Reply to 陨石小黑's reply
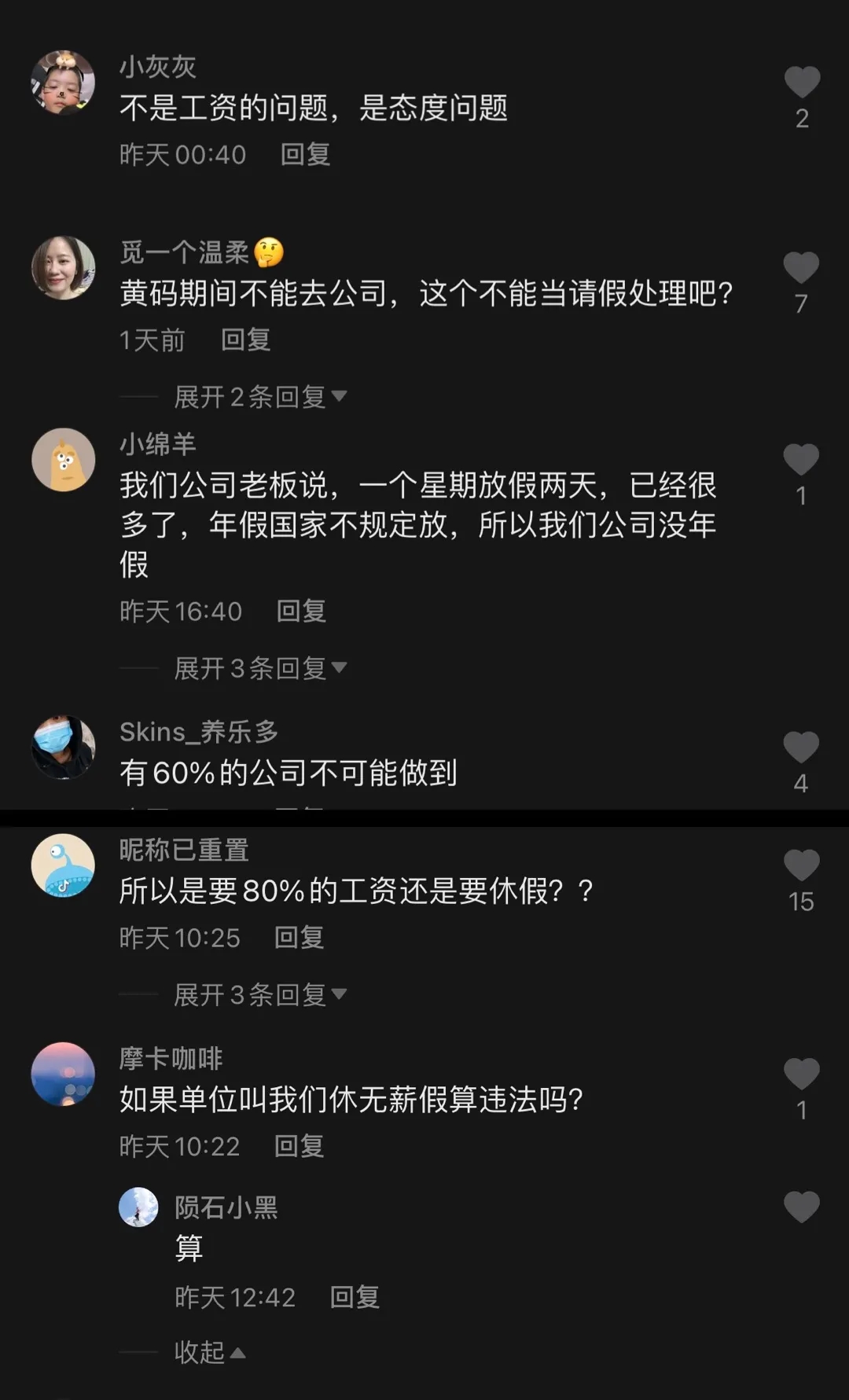Image resolution: width=849 pixels, height=1400 pixels. click(x=355, y=1298)
